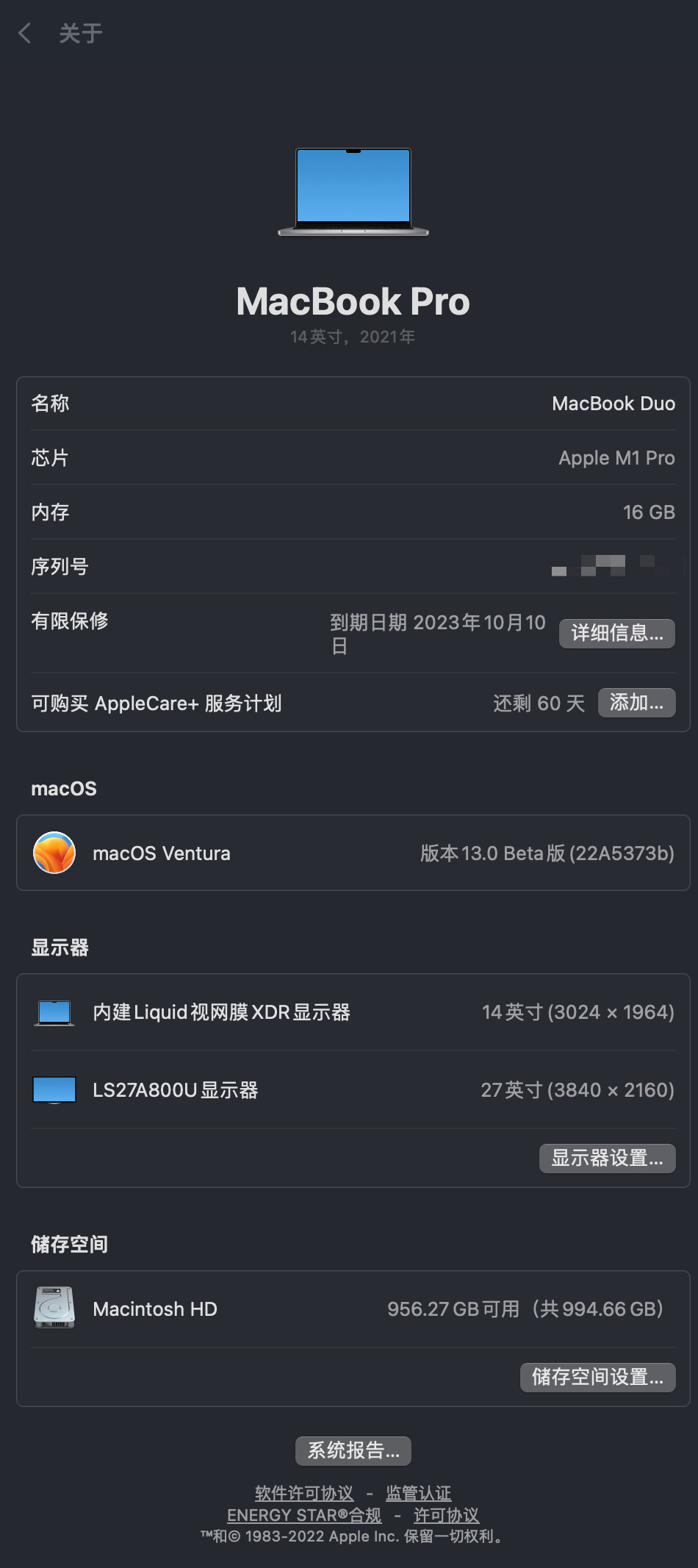
Task: Go back from the 关于 page
Action: 25,33
